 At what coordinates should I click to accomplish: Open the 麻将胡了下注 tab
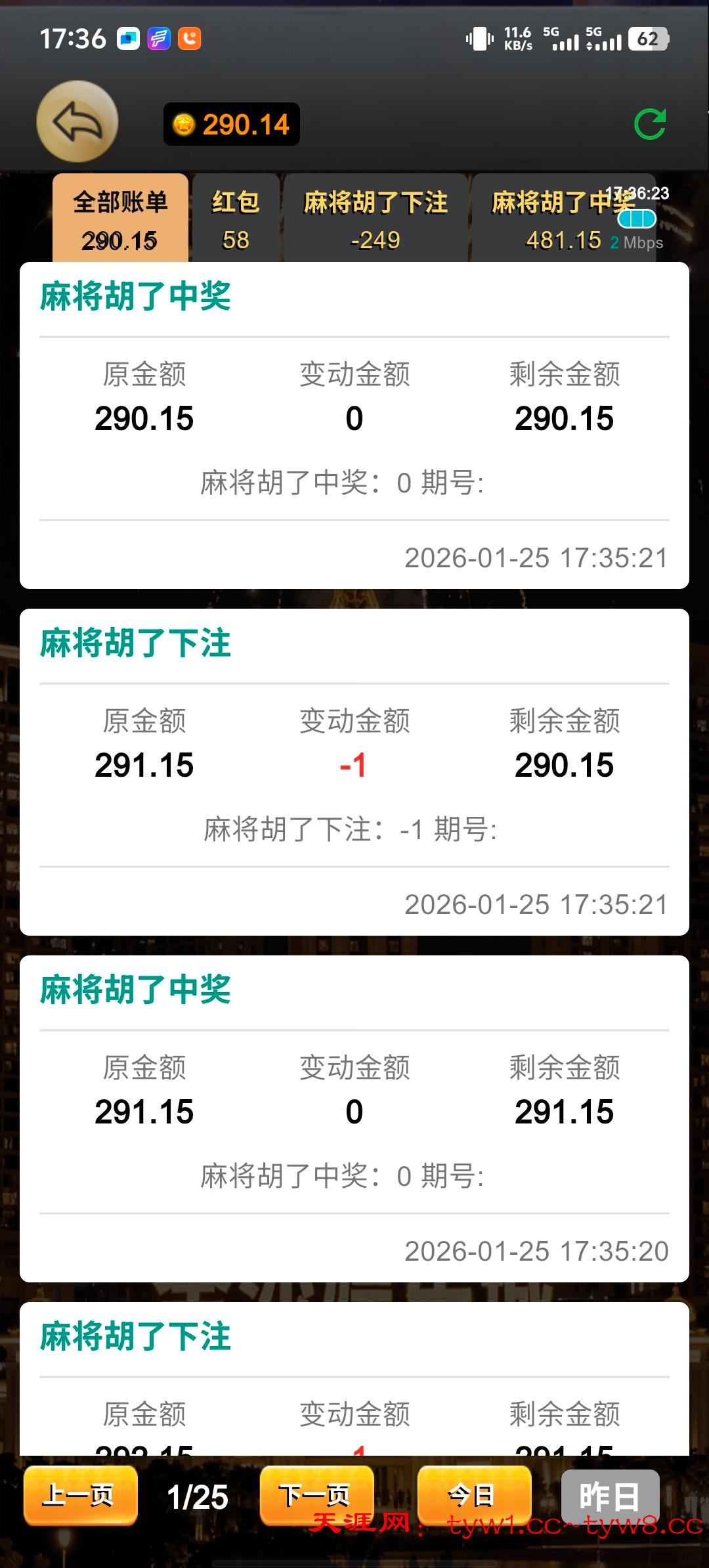click(375, 219)
